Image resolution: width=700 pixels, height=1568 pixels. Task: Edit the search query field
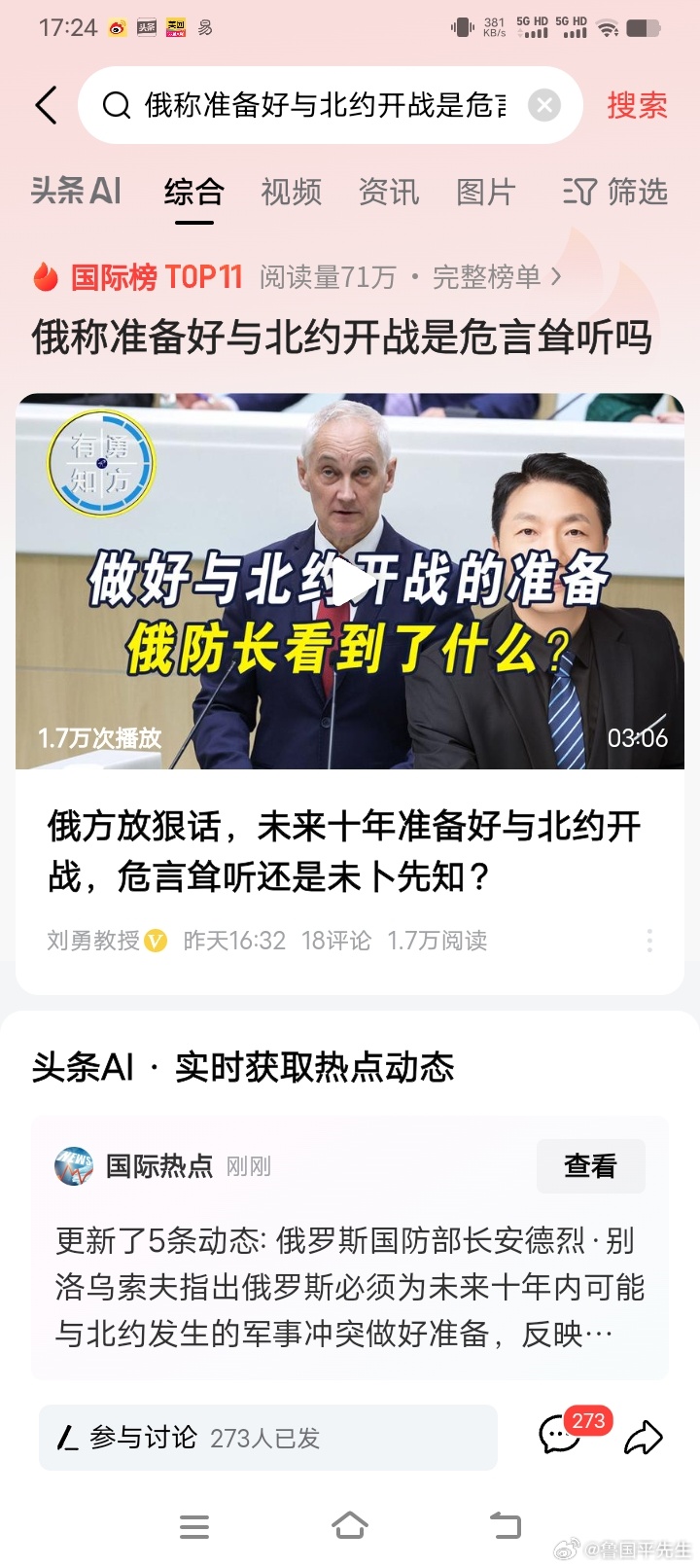(x=325, y=105)
